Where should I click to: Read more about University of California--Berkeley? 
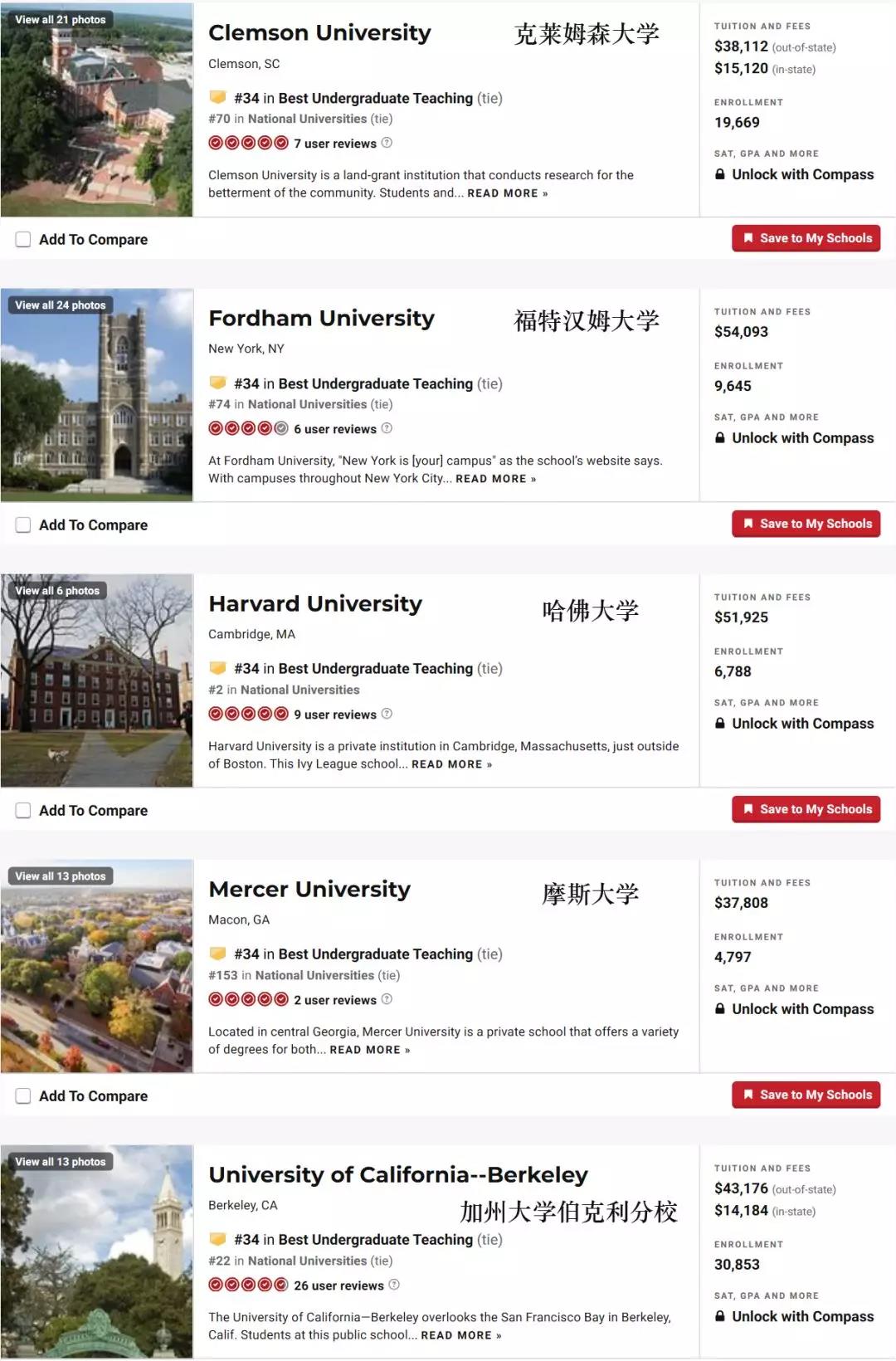(x=460, y=1335)
